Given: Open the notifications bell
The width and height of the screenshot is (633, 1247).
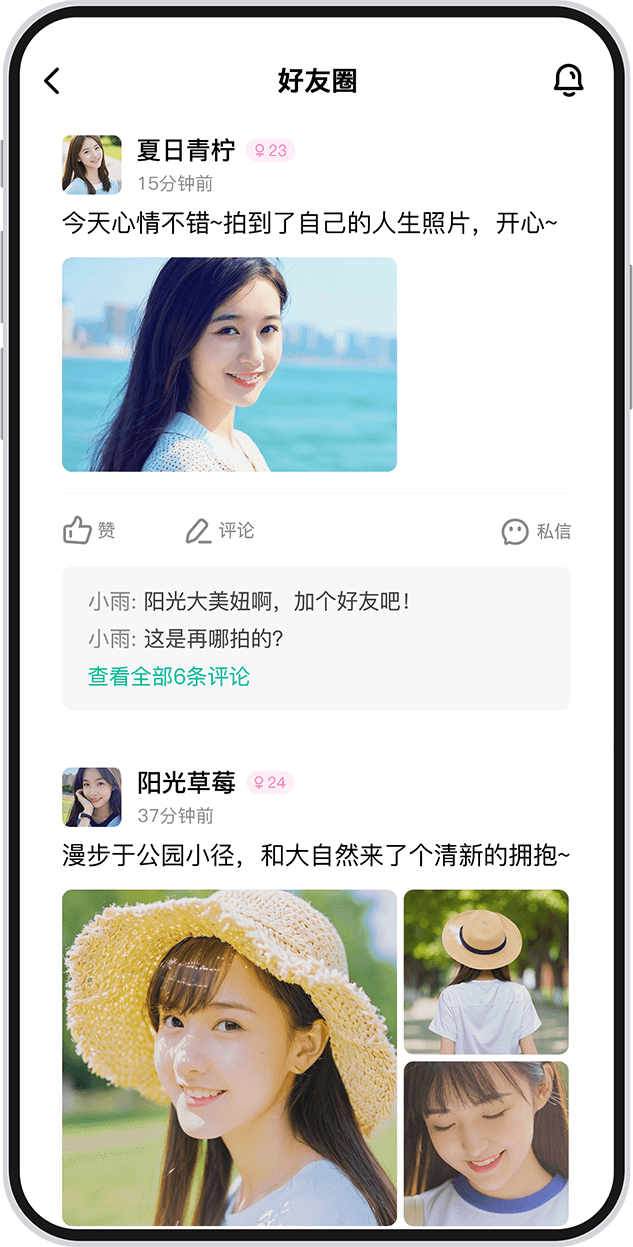Looking at the screenshot, I should pyautogui.click(x=568, y=80).
